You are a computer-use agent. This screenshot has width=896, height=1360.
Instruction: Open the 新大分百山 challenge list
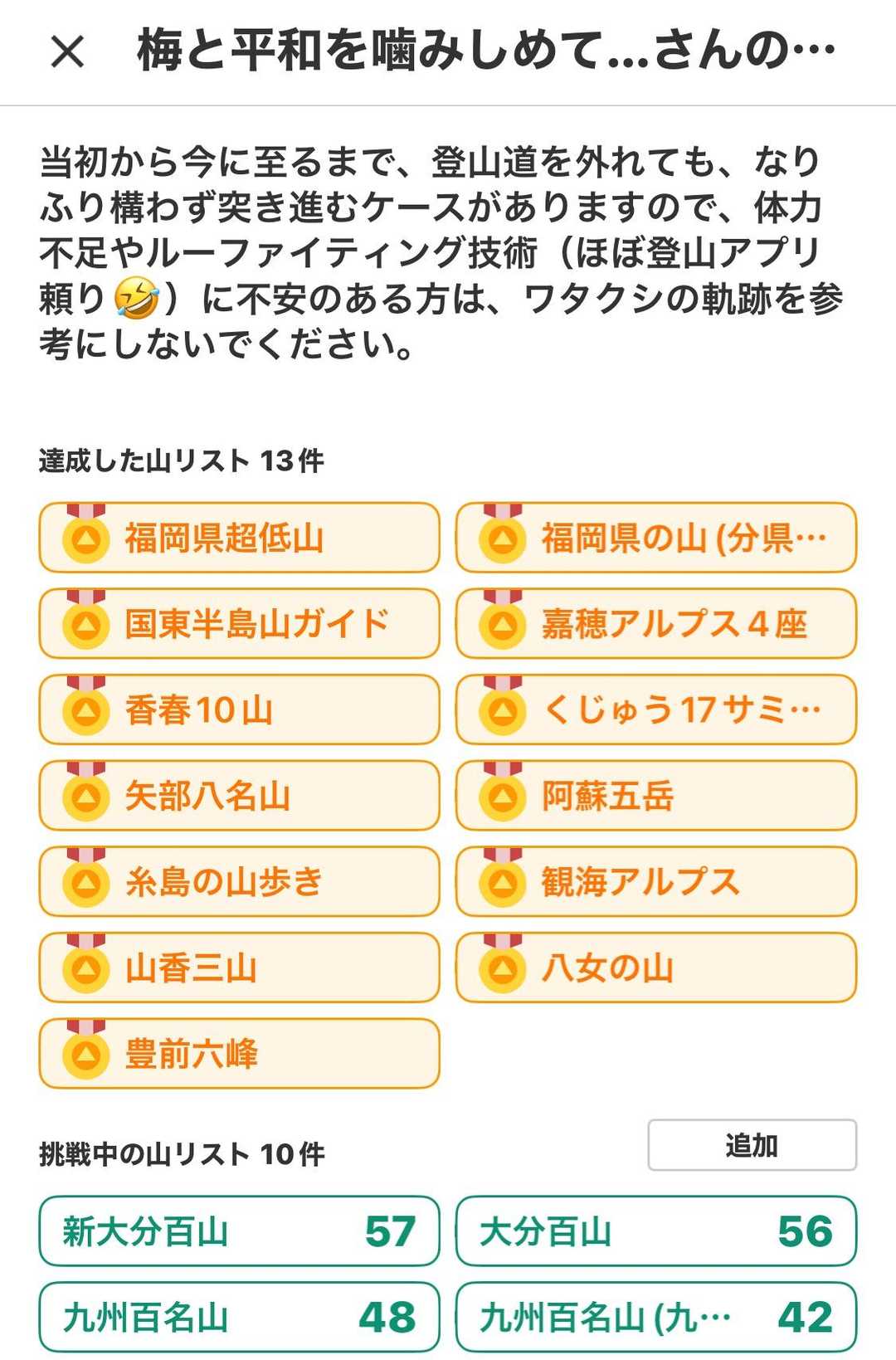point(239,1231)
